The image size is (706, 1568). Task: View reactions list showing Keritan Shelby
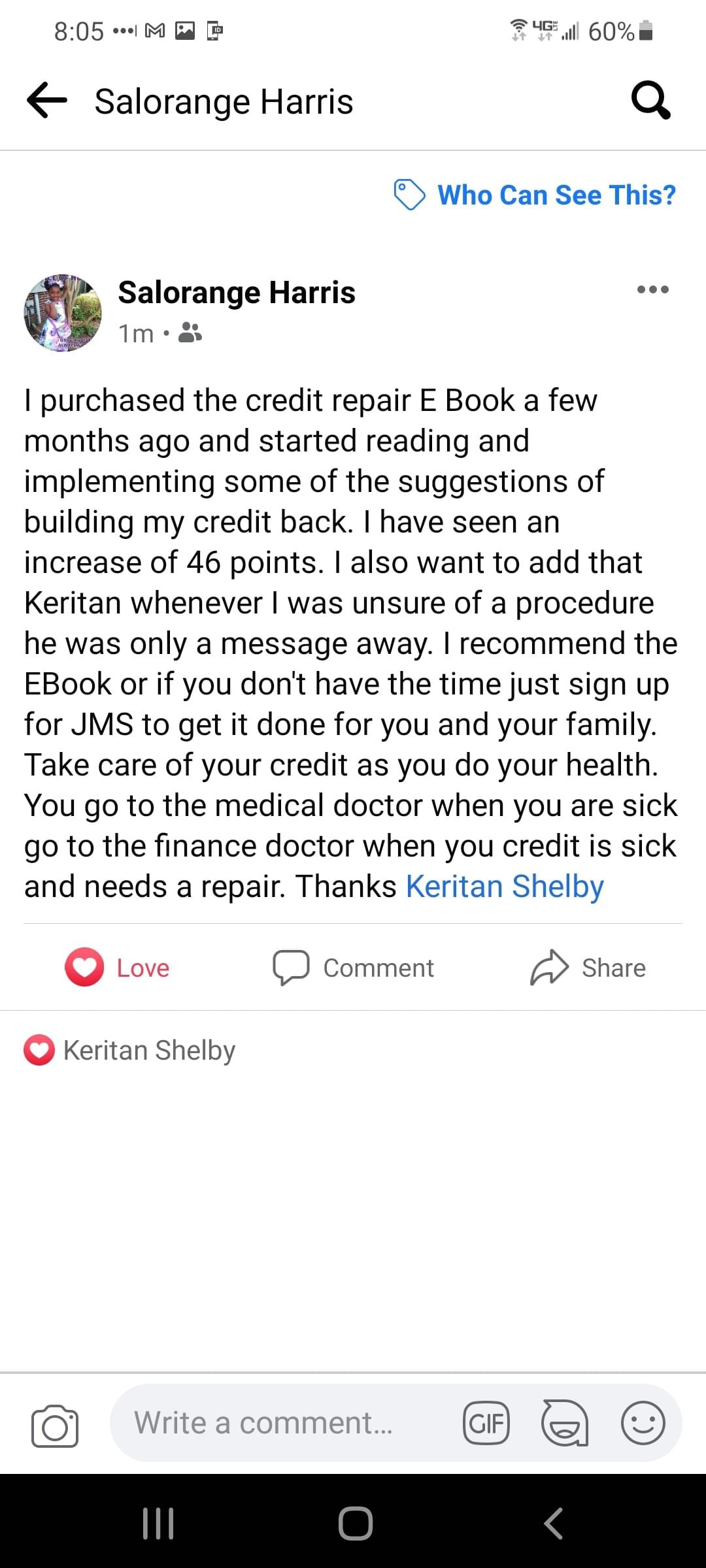click(x=131, y=1051)
